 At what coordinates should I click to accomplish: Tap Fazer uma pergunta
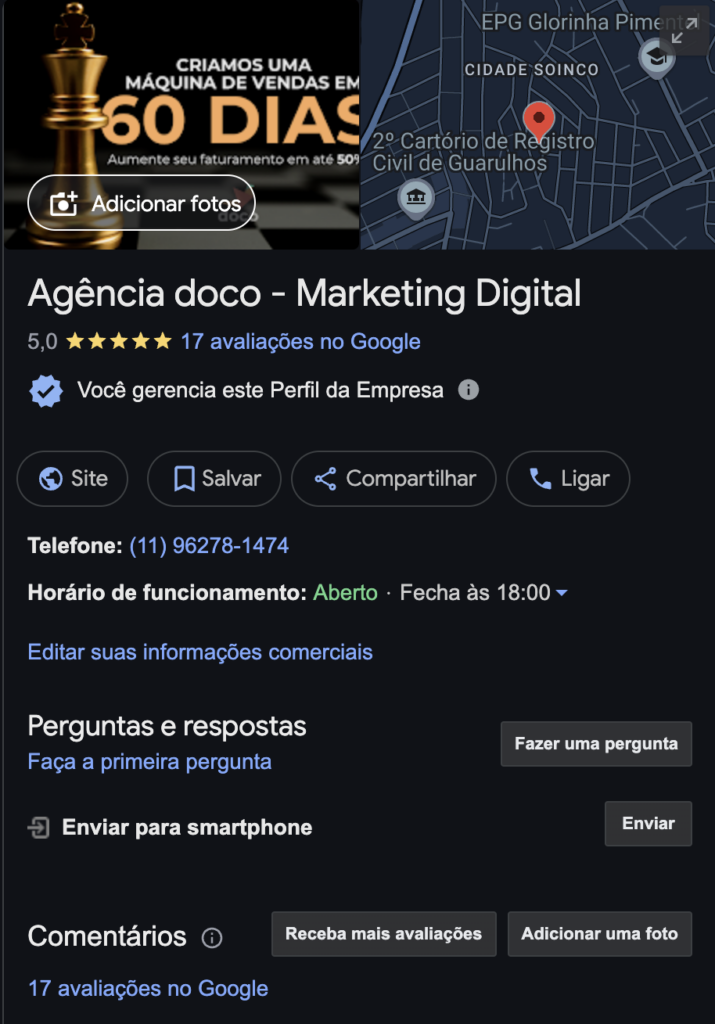(x=596, y=744)
